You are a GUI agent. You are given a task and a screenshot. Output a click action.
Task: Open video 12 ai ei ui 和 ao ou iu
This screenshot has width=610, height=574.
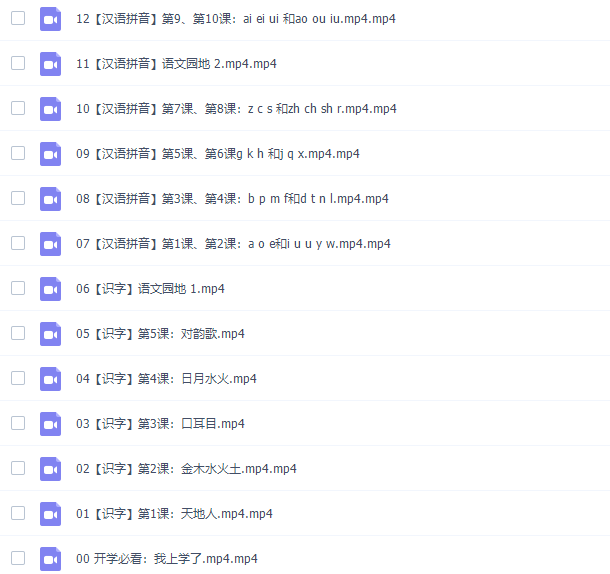pyautogui.click(x=235, y=19)
